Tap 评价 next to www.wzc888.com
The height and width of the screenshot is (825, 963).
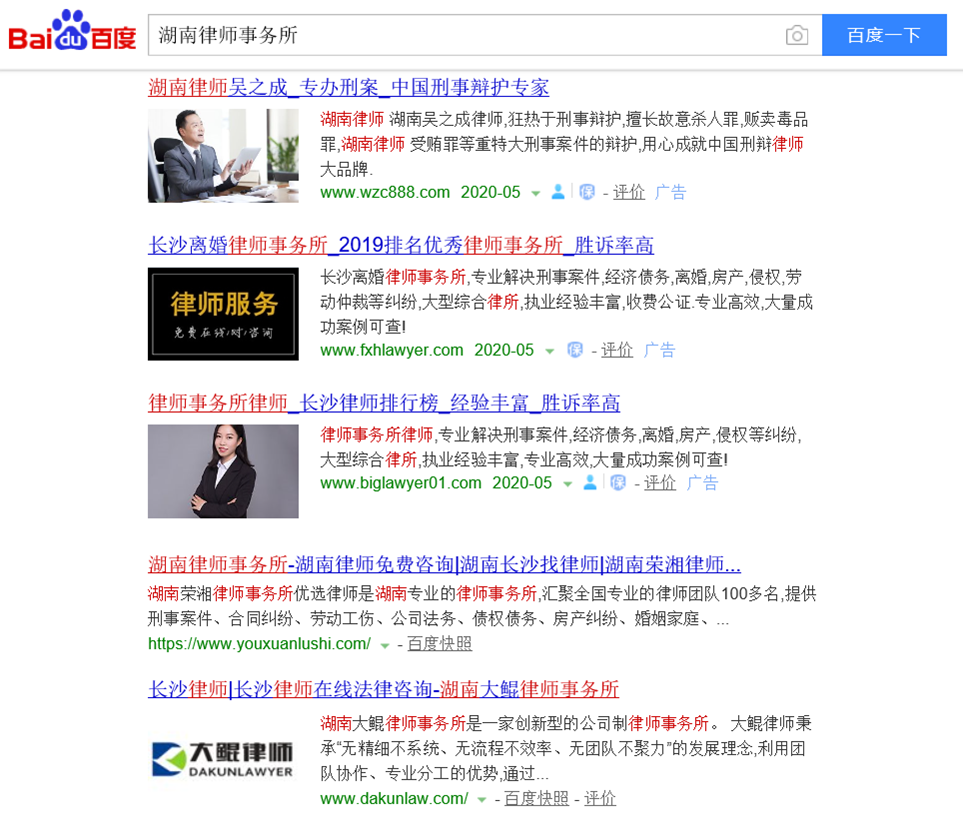coord(628,192)
